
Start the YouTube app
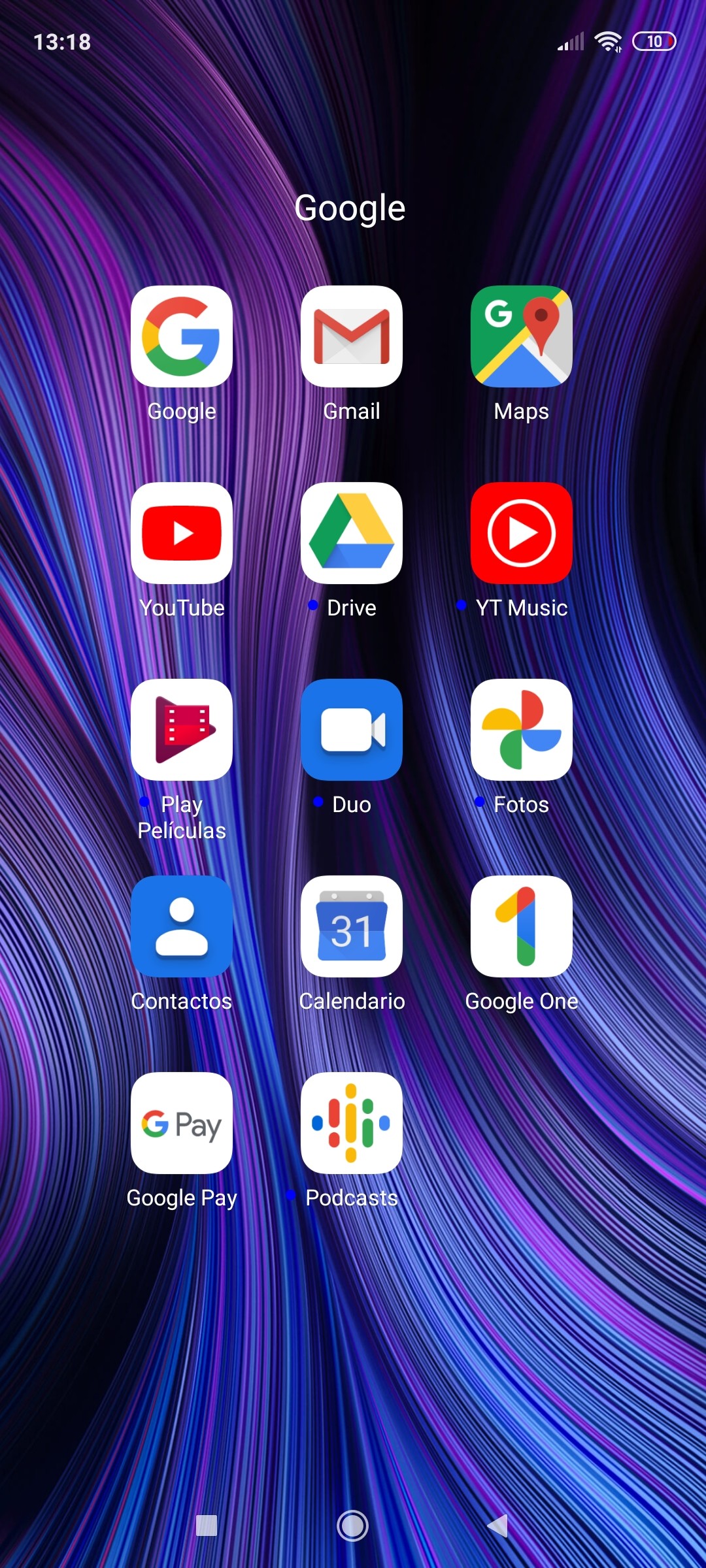182,533
